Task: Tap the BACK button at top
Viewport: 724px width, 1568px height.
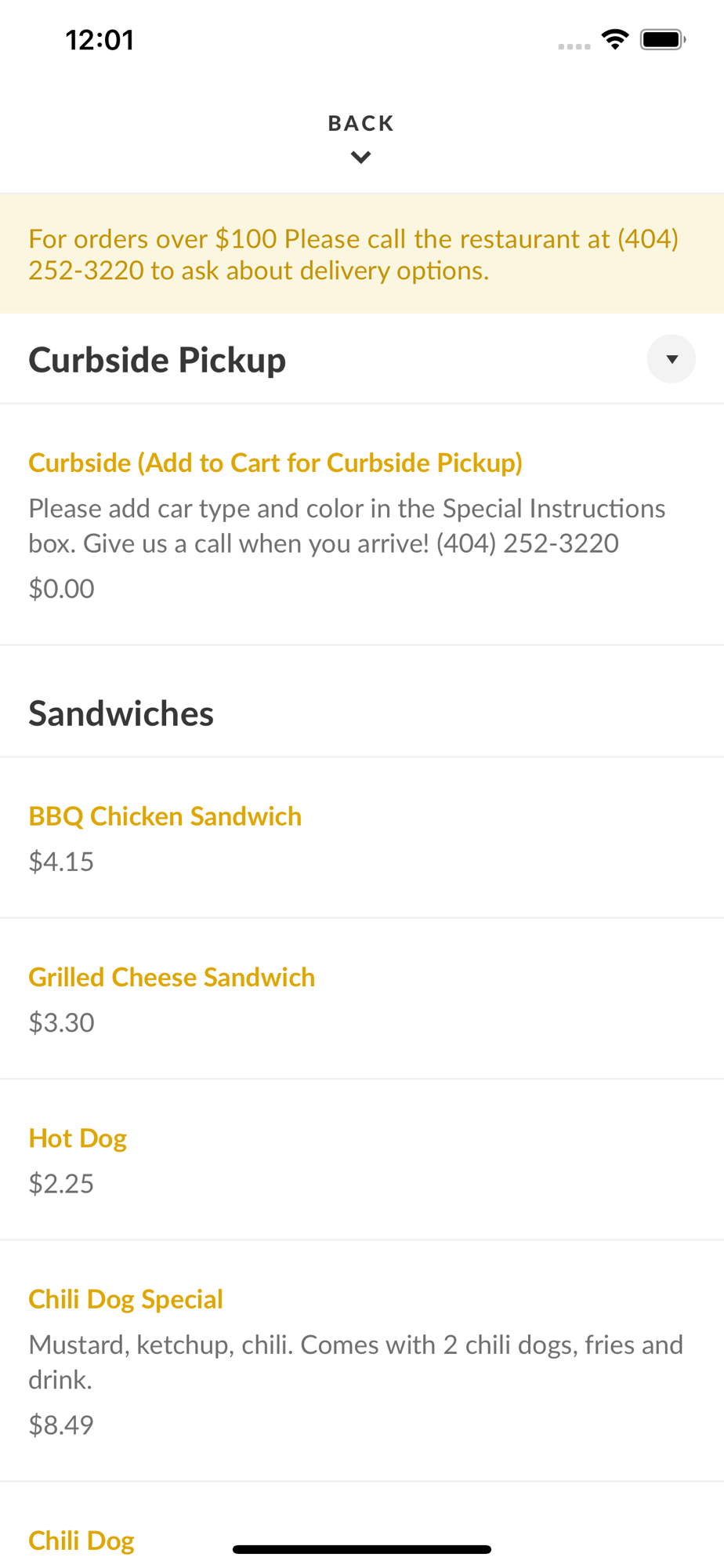Action: click(x=360, y=136)
